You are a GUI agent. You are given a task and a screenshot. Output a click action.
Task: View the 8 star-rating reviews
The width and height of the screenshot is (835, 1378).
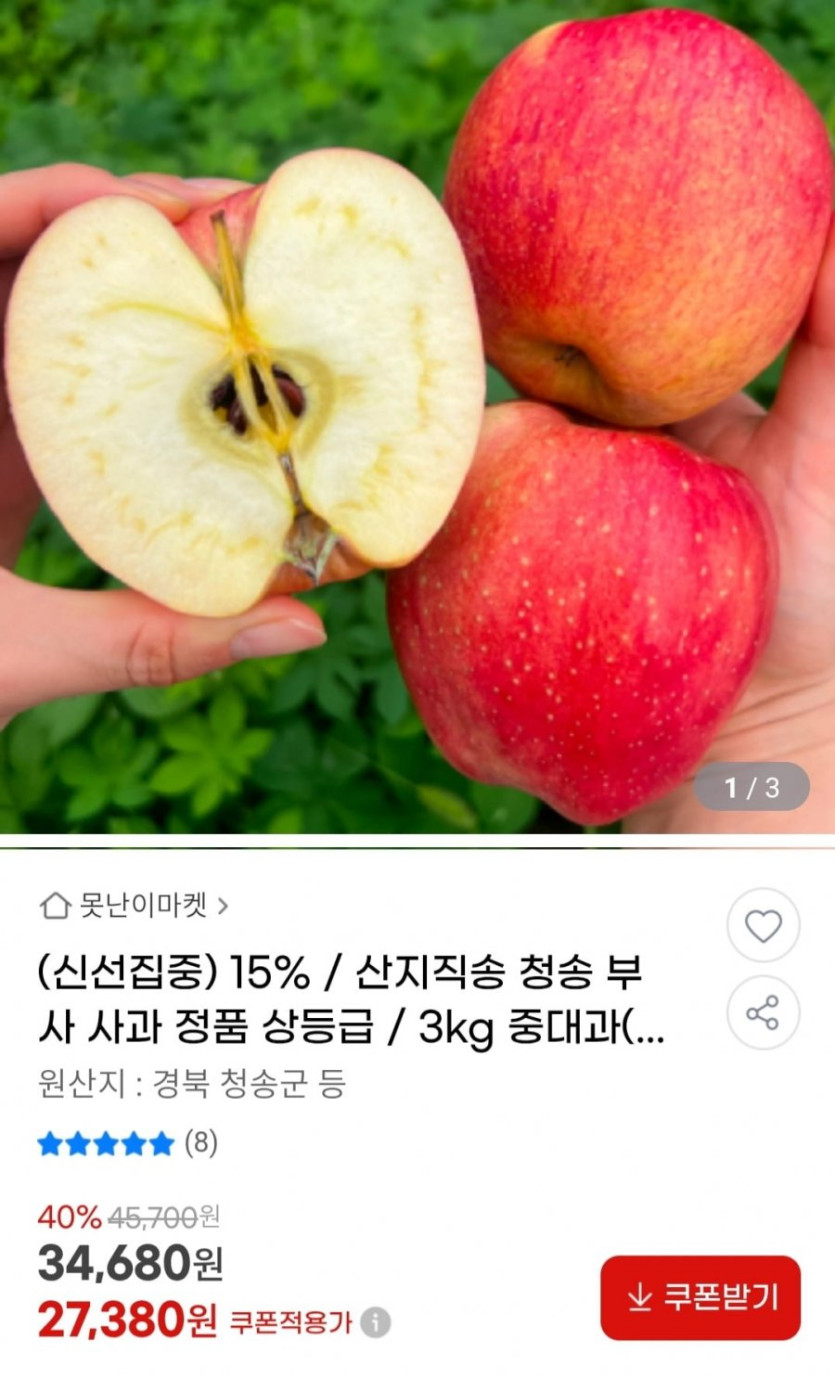click(x=127, y=1143)
